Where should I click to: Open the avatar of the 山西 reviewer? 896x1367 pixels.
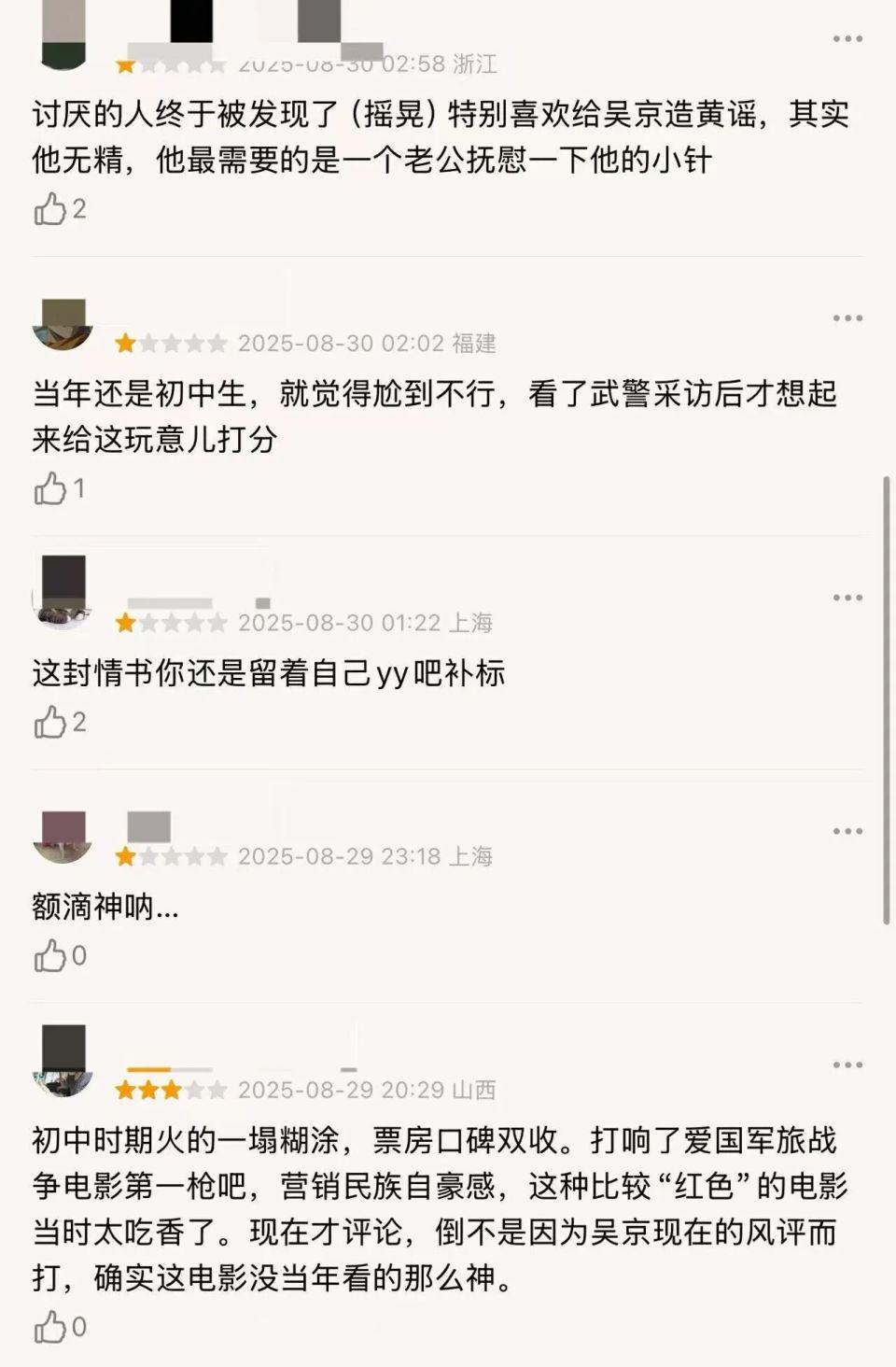point(63,1061)
